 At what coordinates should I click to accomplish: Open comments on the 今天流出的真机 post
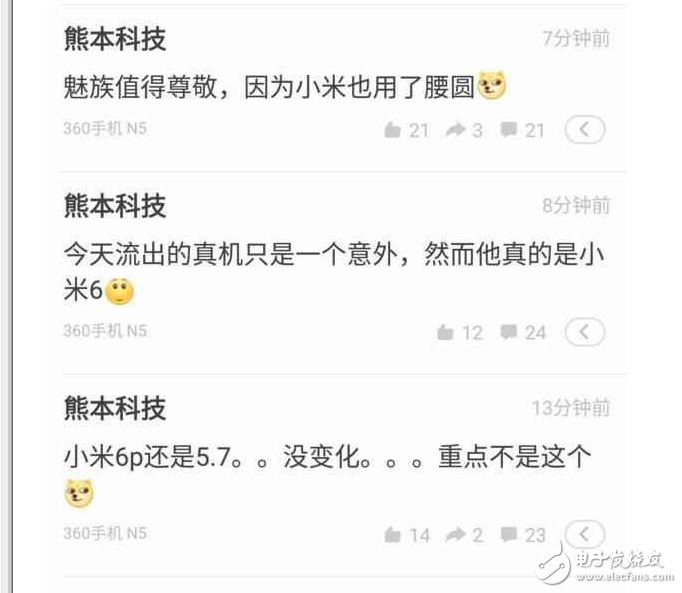click(510, 332)
